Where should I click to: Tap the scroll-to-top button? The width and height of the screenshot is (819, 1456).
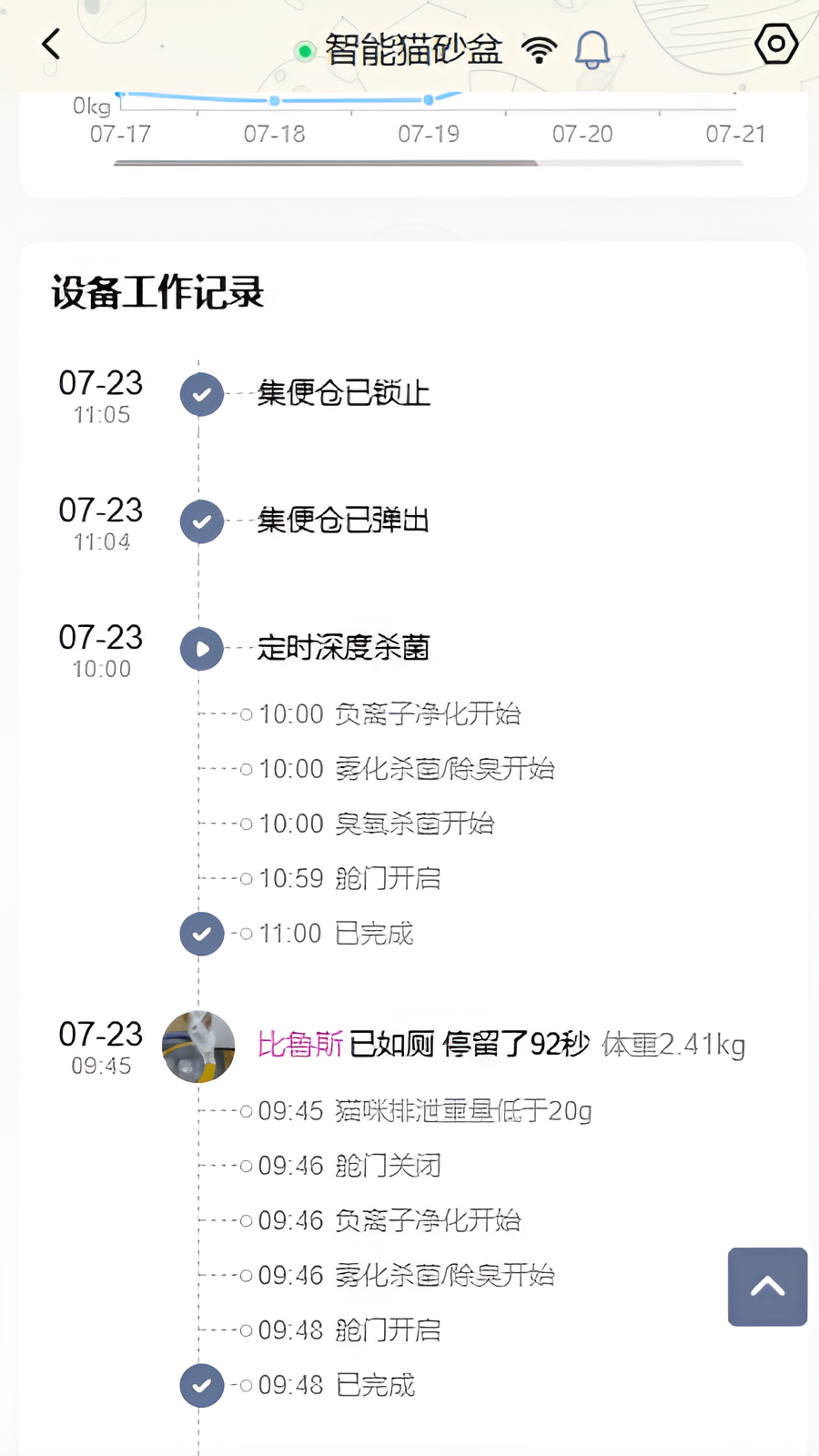point(767,1287)
